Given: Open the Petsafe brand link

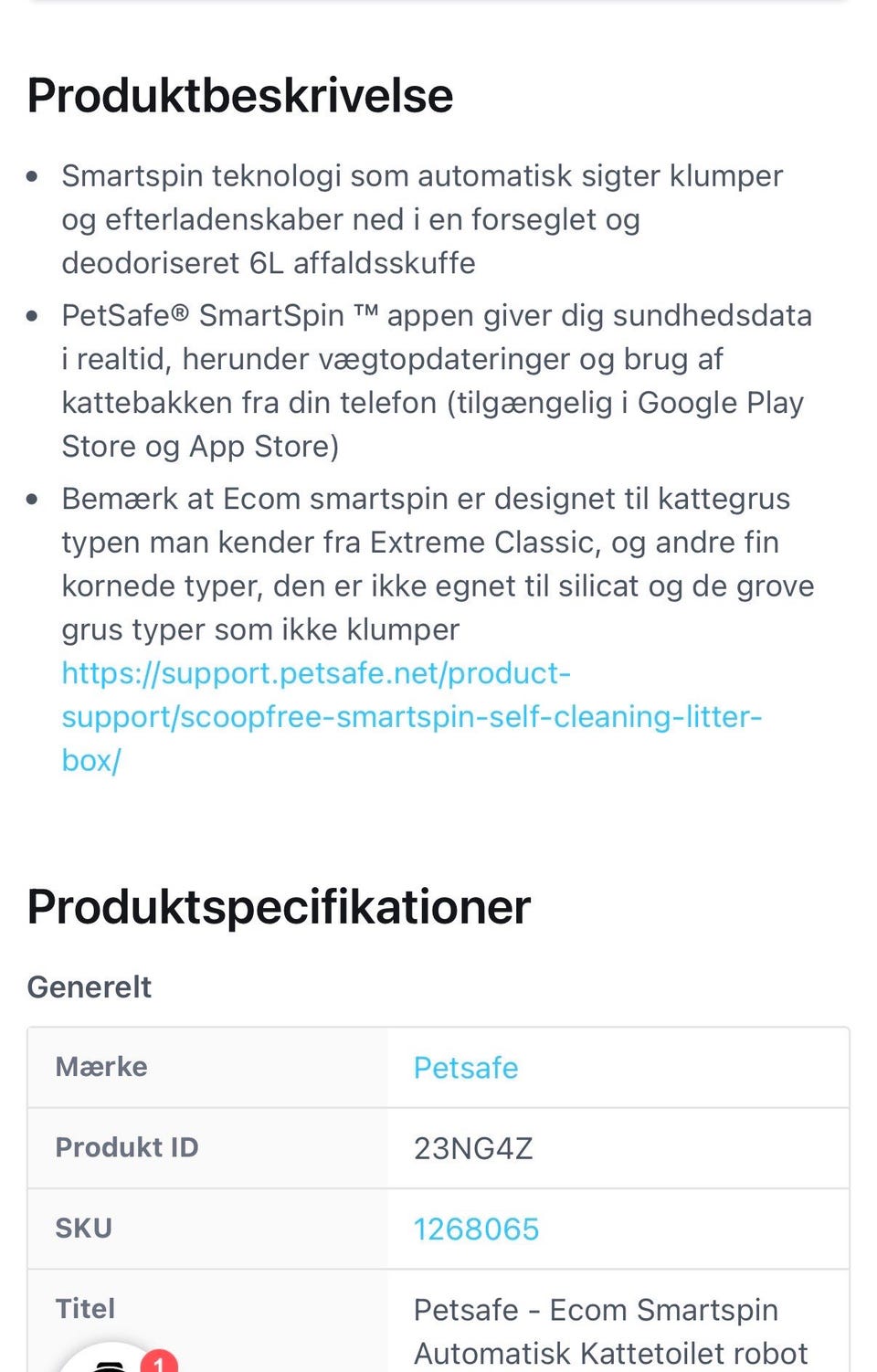Looking at the screenshot, I should [x=466, y=1068].
